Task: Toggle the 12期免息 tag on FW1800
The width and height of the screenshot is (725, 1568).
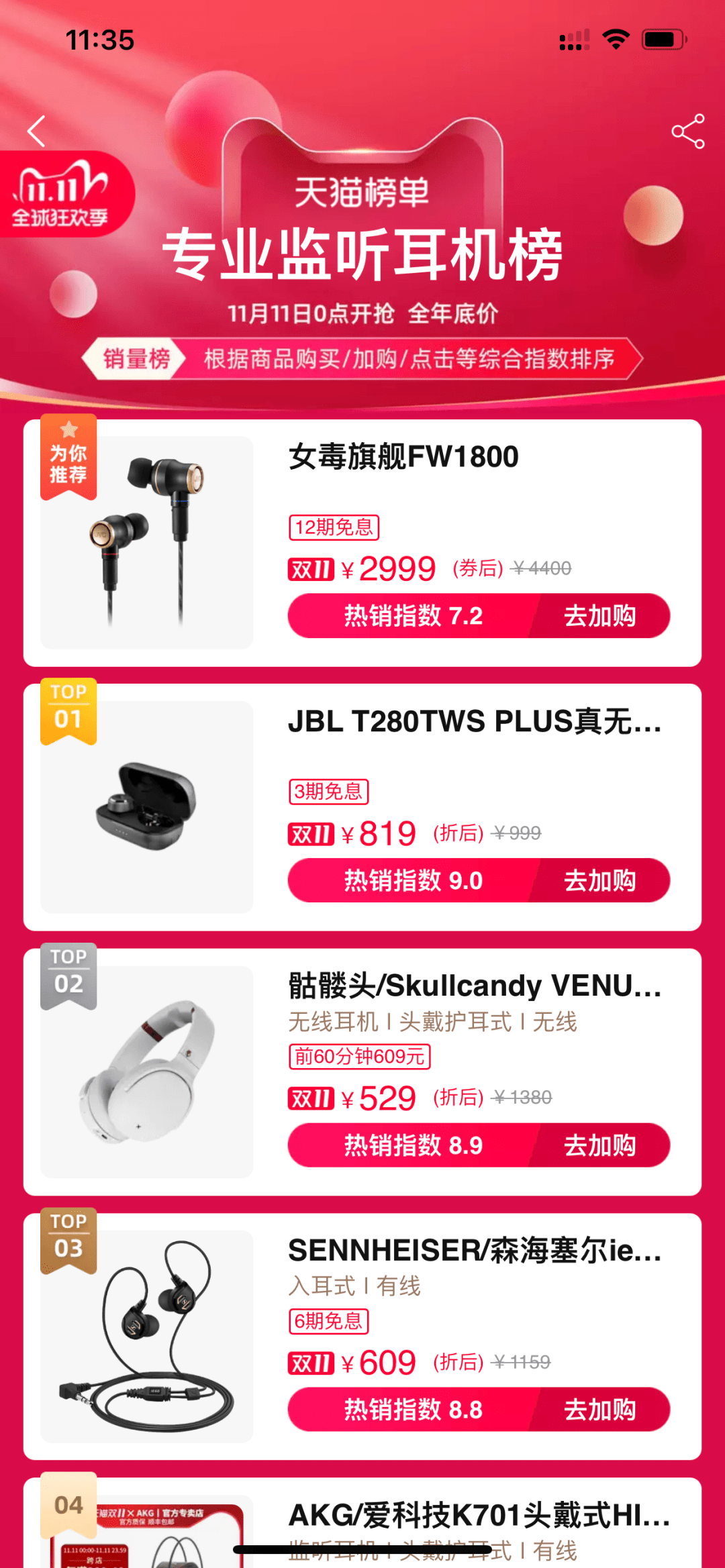Action: coord(333,528)
